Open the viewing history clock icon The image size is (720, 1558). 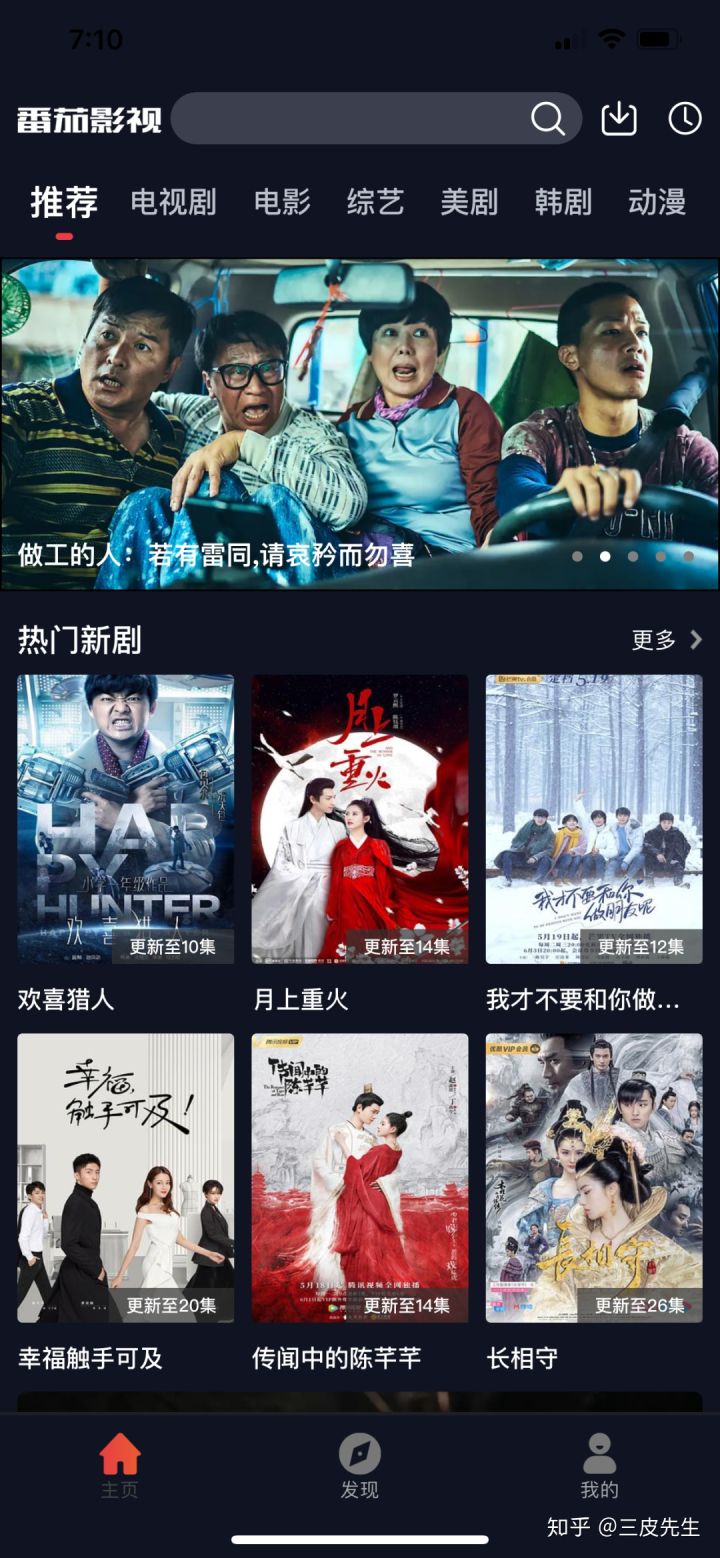coord(687,117)
